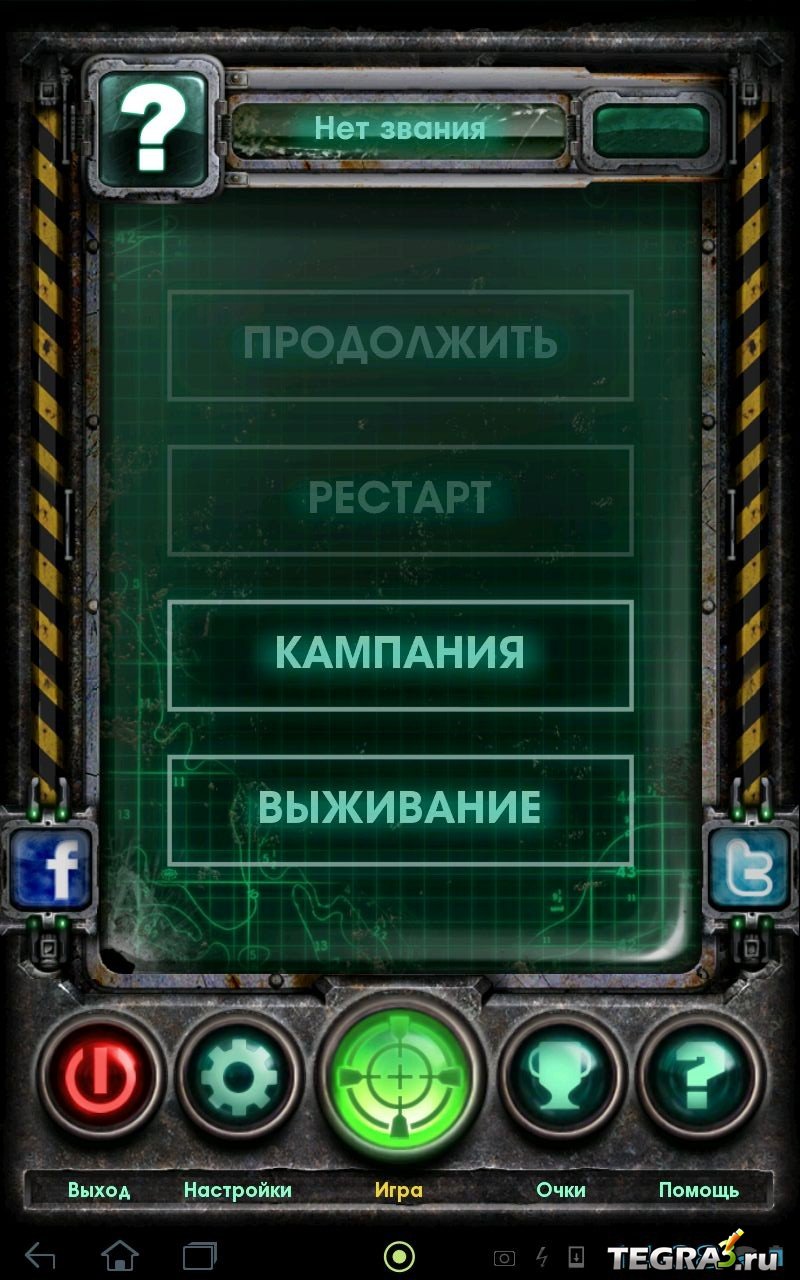Go back with the system back arrow
This screenshot has height=1280, width=800.
[41, 1254]
